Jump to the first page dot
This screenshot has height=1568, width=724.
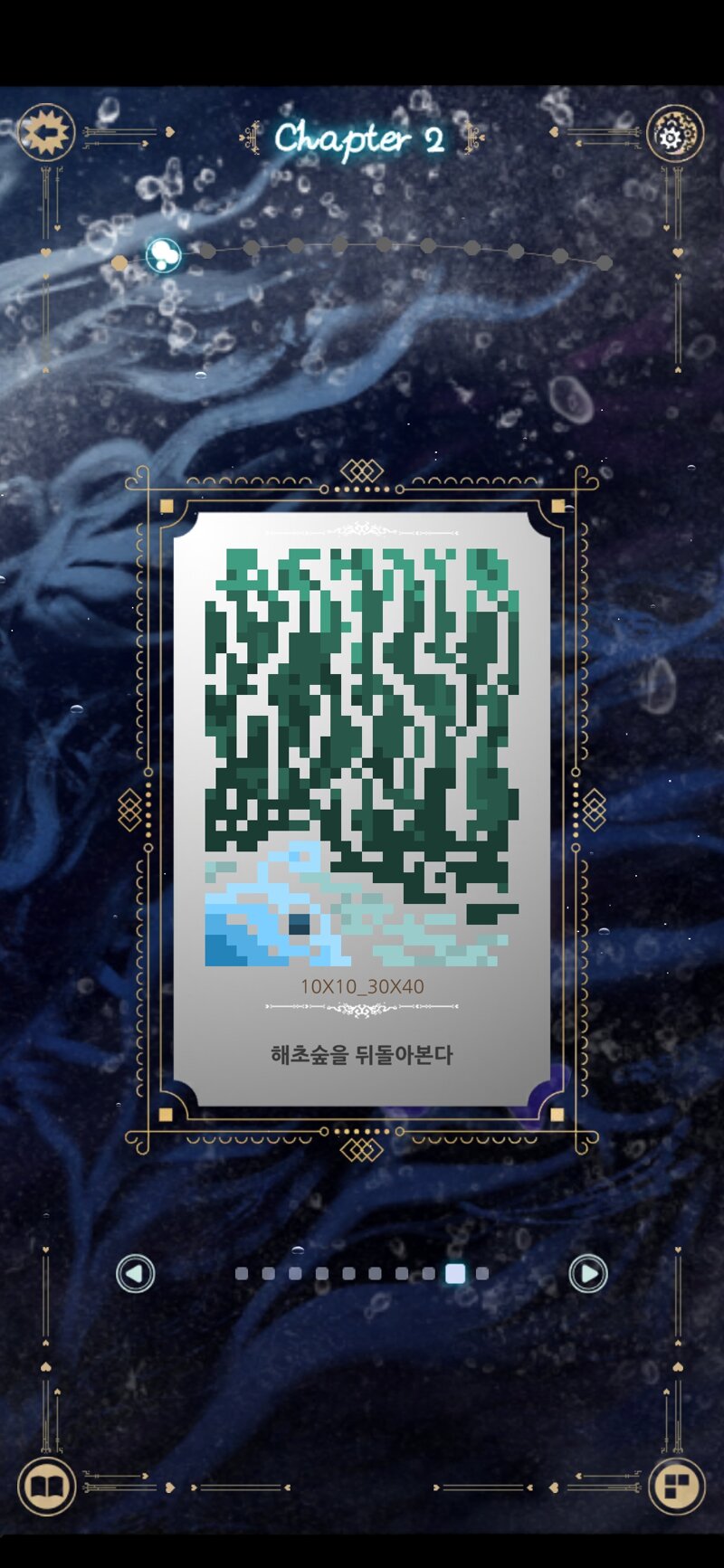242,1274
